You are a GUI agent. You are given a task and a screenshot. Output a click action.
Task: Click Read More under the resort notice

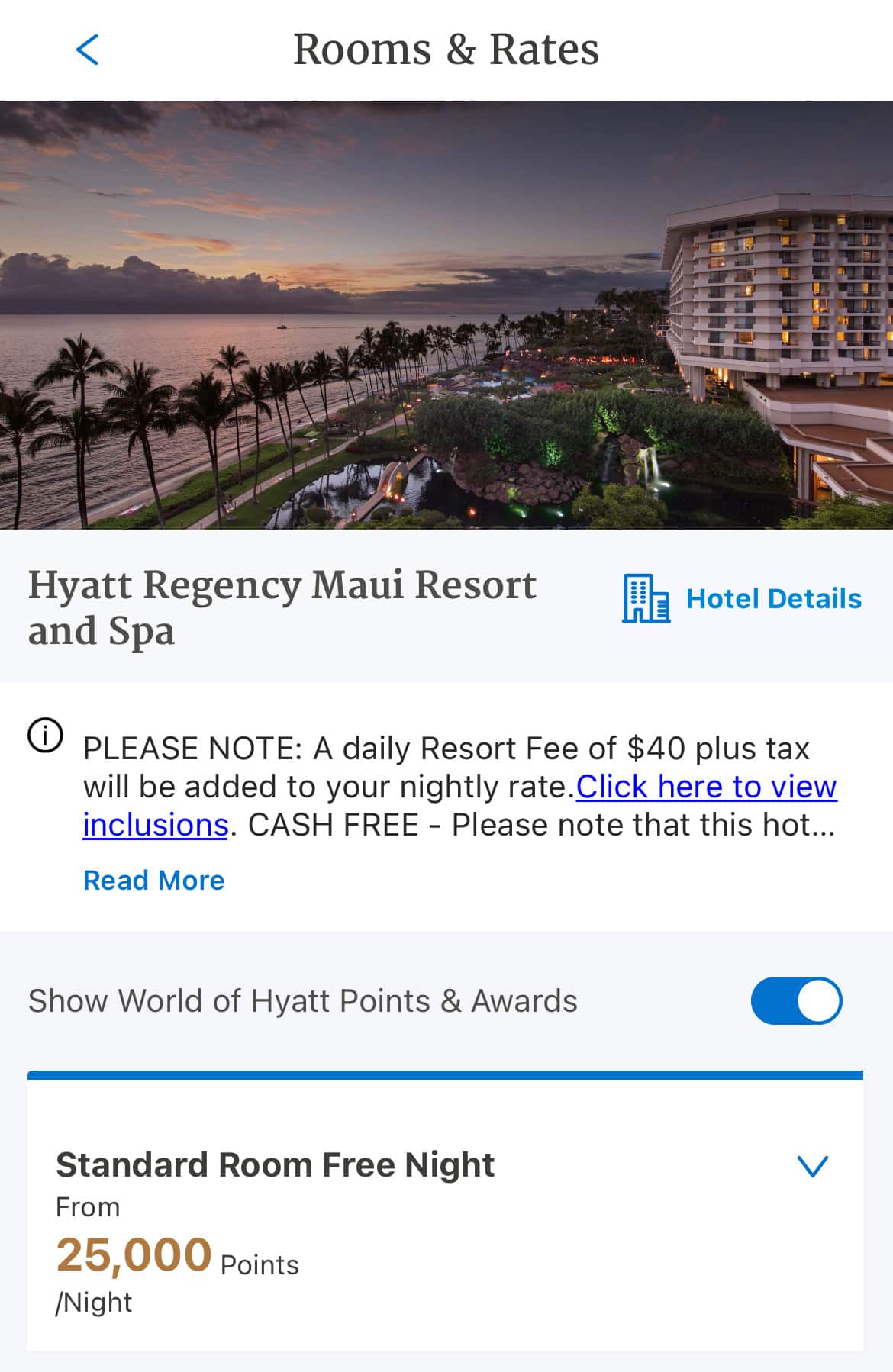pyautogui.click(x=153, y=880)
